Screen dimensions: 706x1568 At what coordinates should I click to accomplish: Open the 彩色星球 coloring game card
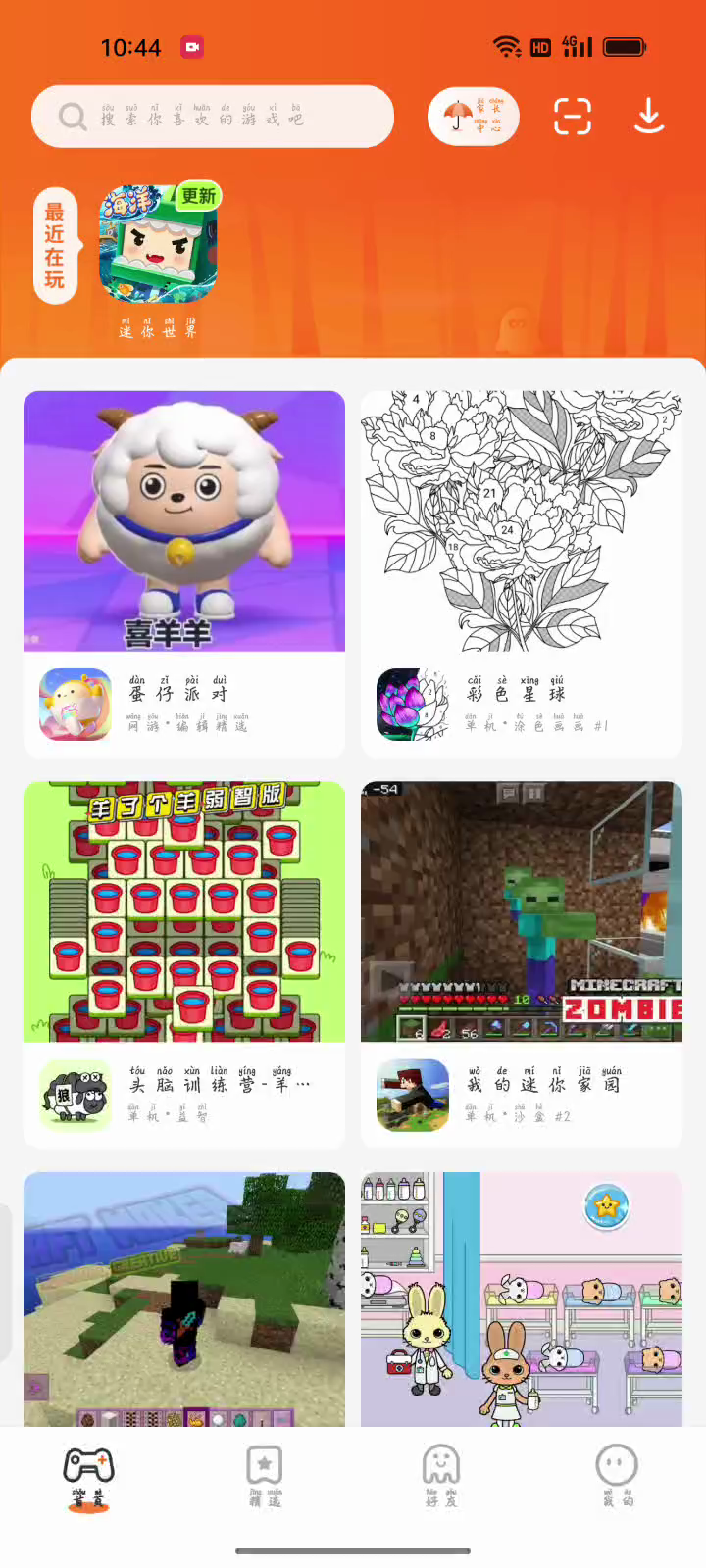click(x=522, y=573)
